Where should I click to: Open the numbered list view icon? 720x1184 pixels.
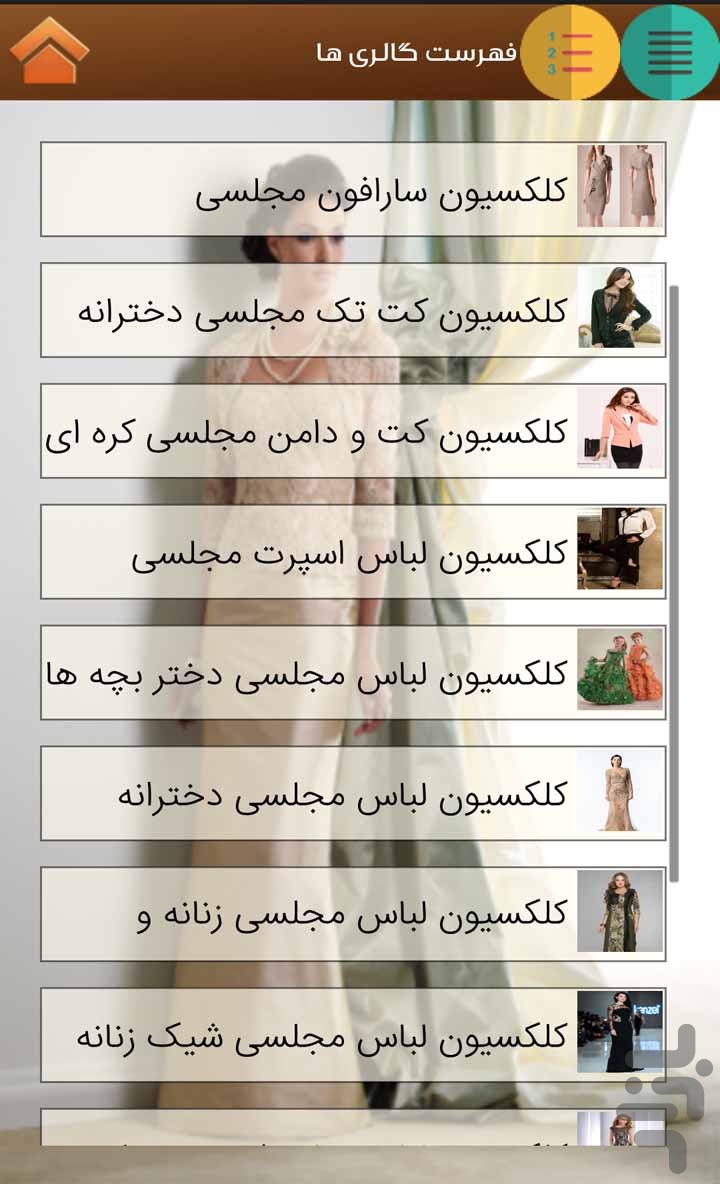click(570, 52)
